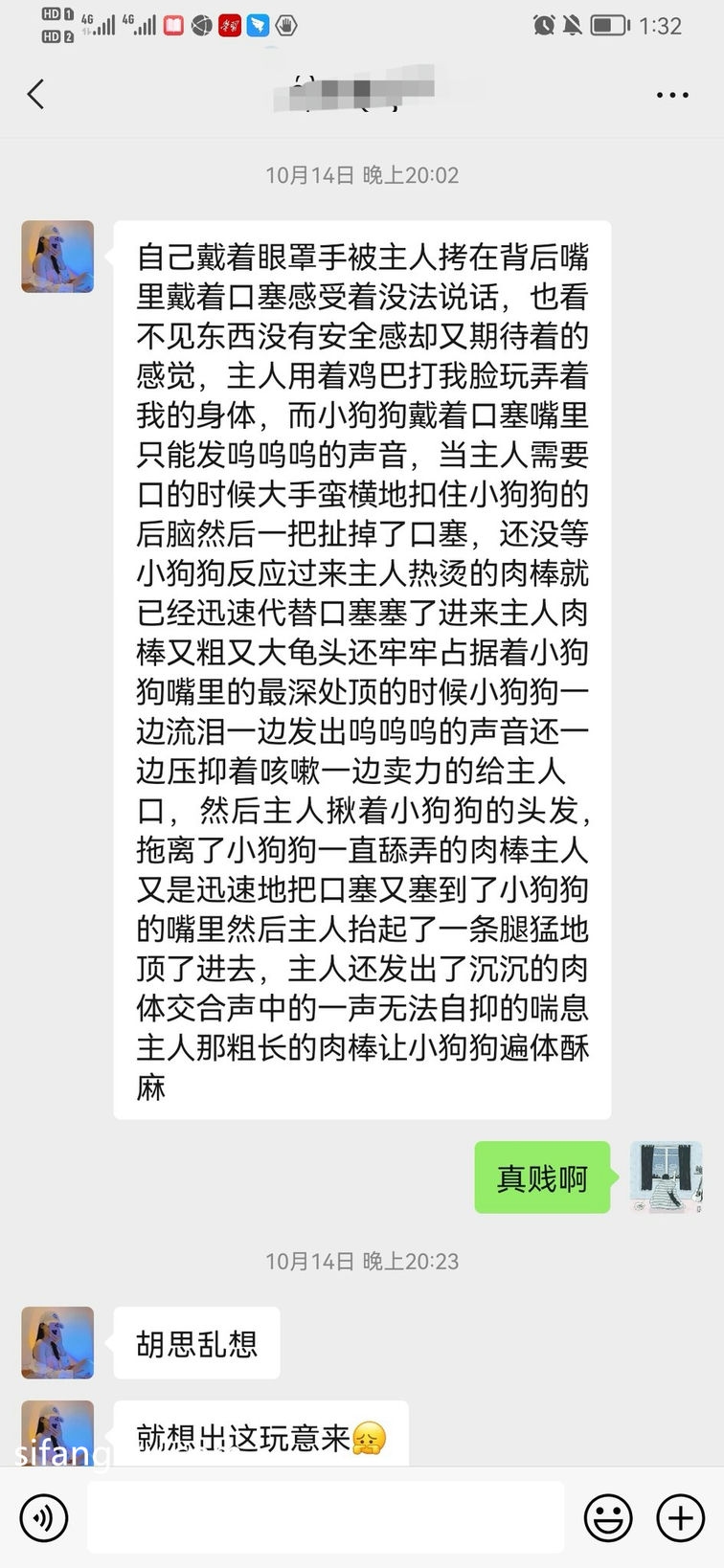
Task: Open the emoji sticker panel
Action: (608, 1517)
